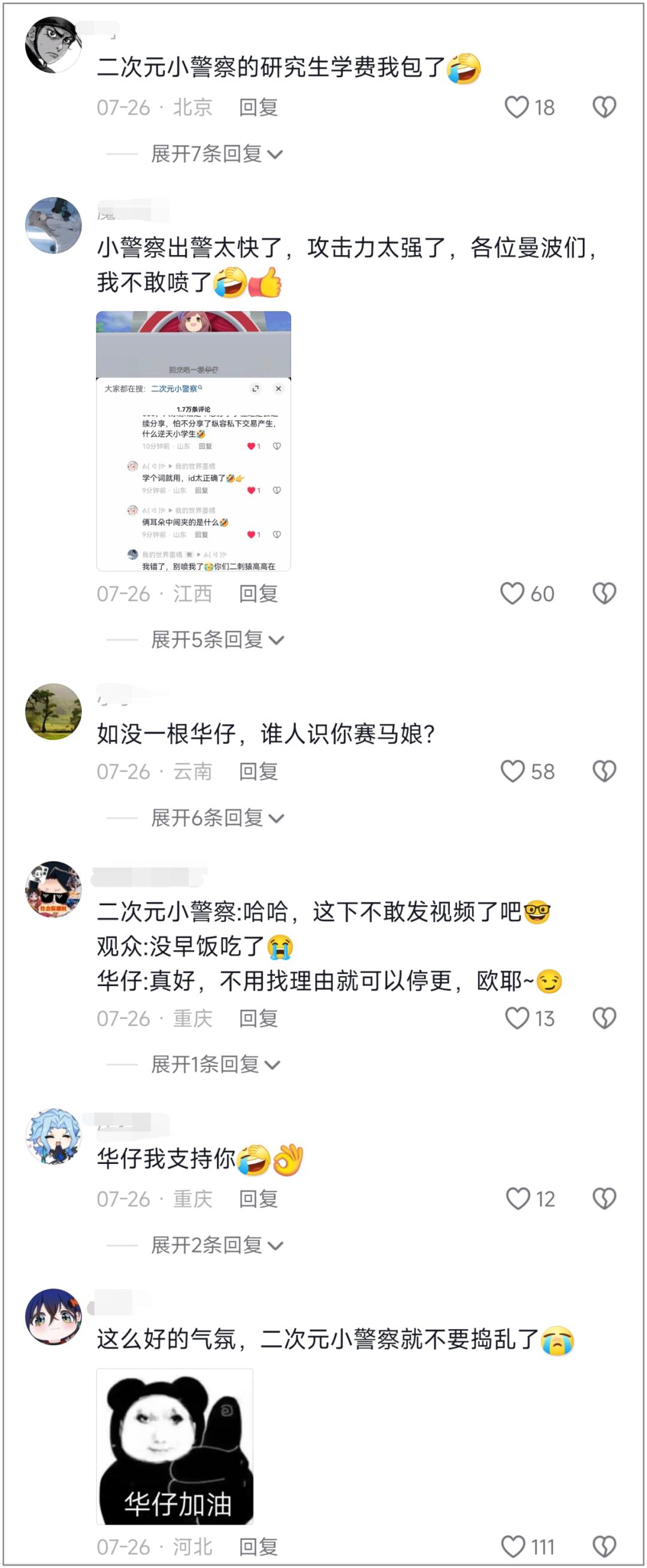Viewport: 647px width, 1568px height.
Task: Open the avatar of the 云南 commenter
Action: pos(53,712)
